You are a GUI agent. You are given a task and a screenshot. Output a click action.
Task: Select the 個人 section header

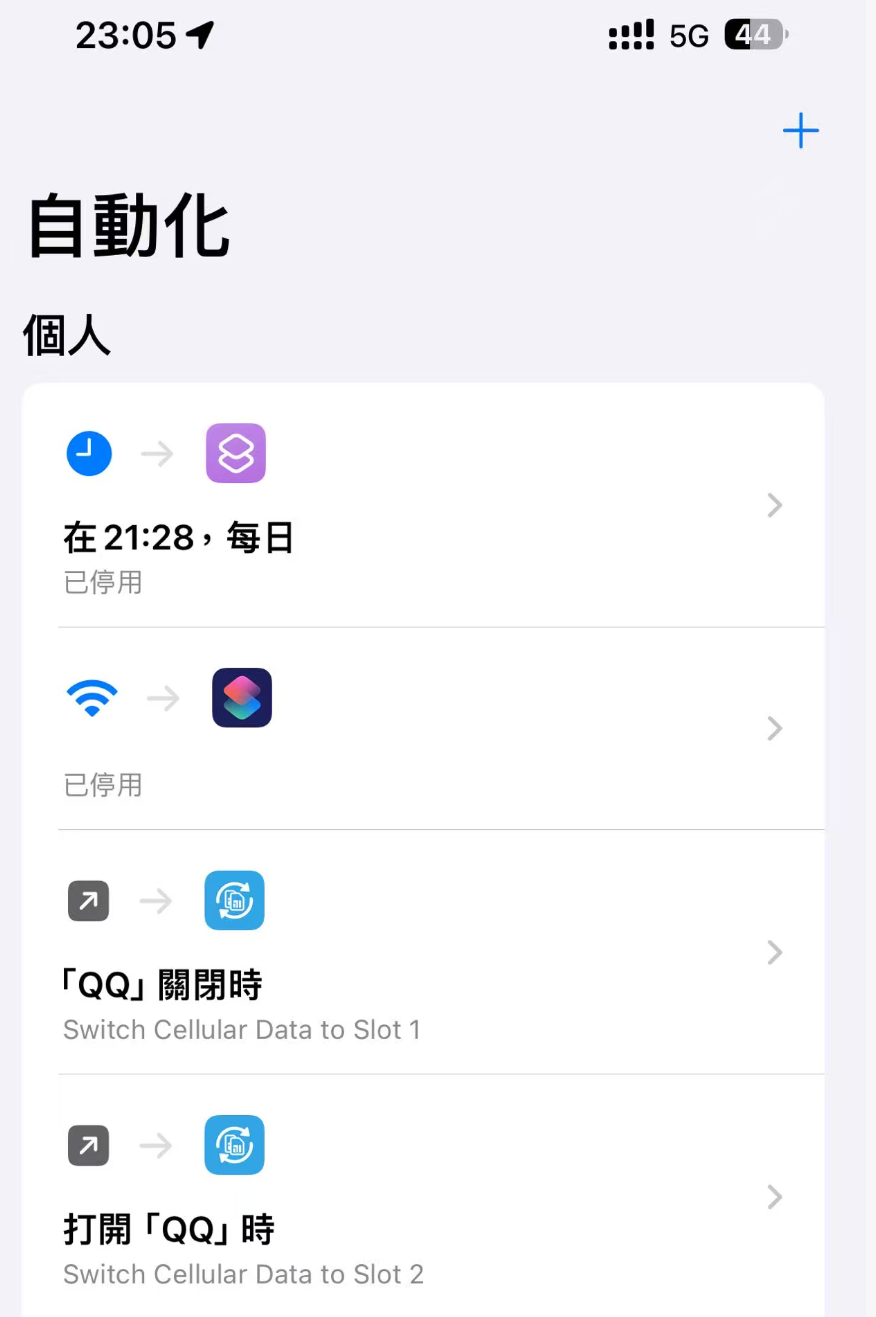[x=64, y=336]
